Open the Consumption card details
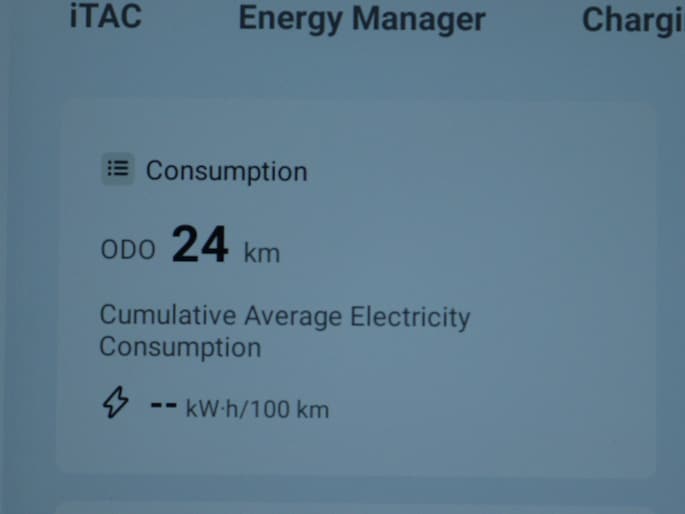Viewport: 685px width, 514px height. point(206,171)
